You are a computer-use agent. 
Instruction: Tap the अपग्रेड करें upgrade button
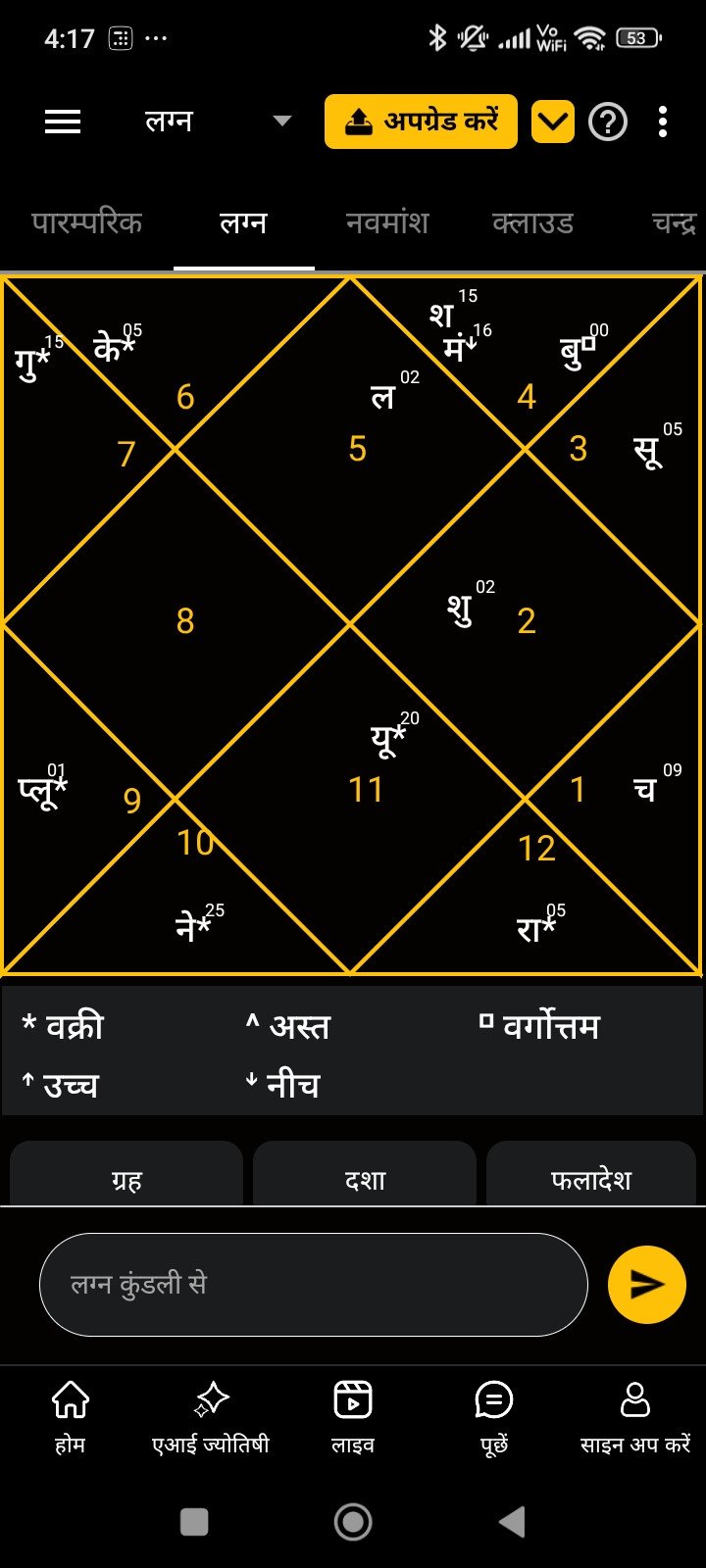point(421,122)
